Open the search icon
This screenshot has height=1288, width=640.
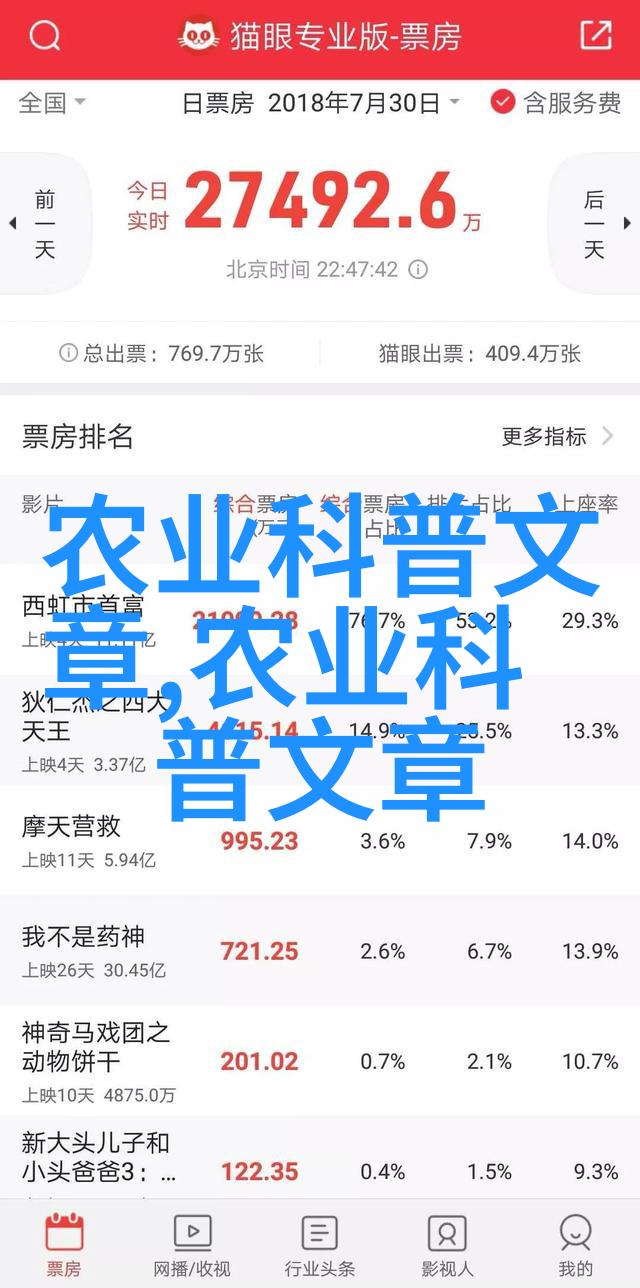point(44,37)
